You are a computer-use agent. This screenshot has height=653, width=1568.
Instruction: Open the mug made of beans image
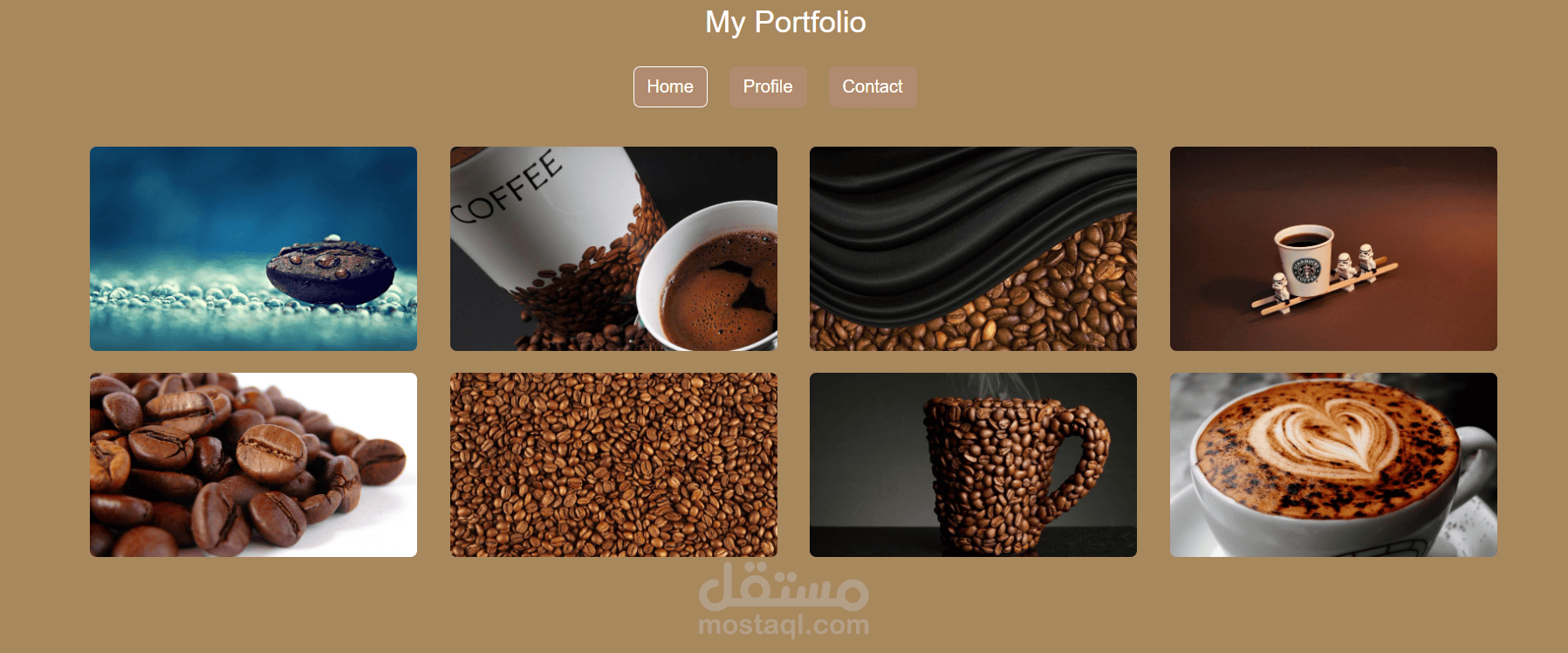[973, 464]
